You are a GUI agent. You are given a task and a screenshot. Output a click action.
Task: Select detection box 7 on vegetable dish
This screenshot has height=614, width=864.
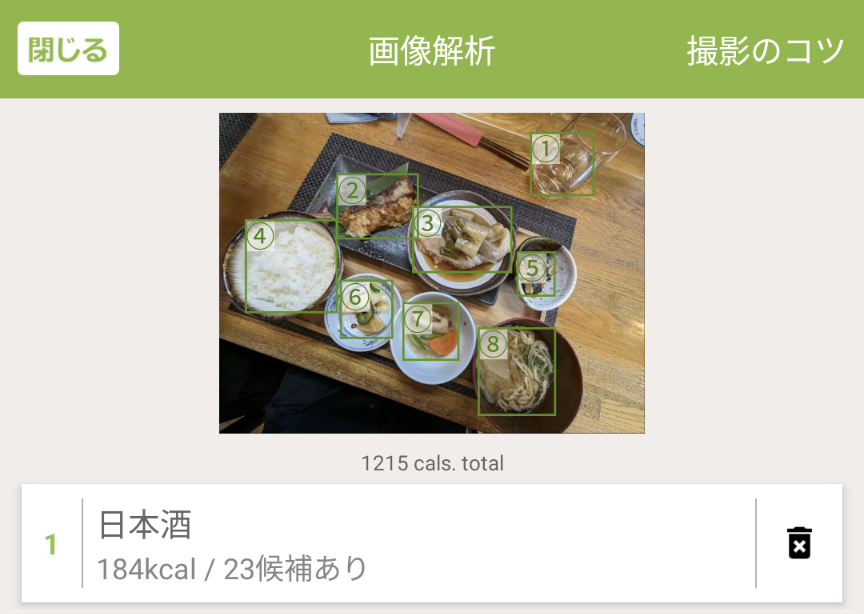[x=430, y=331]
